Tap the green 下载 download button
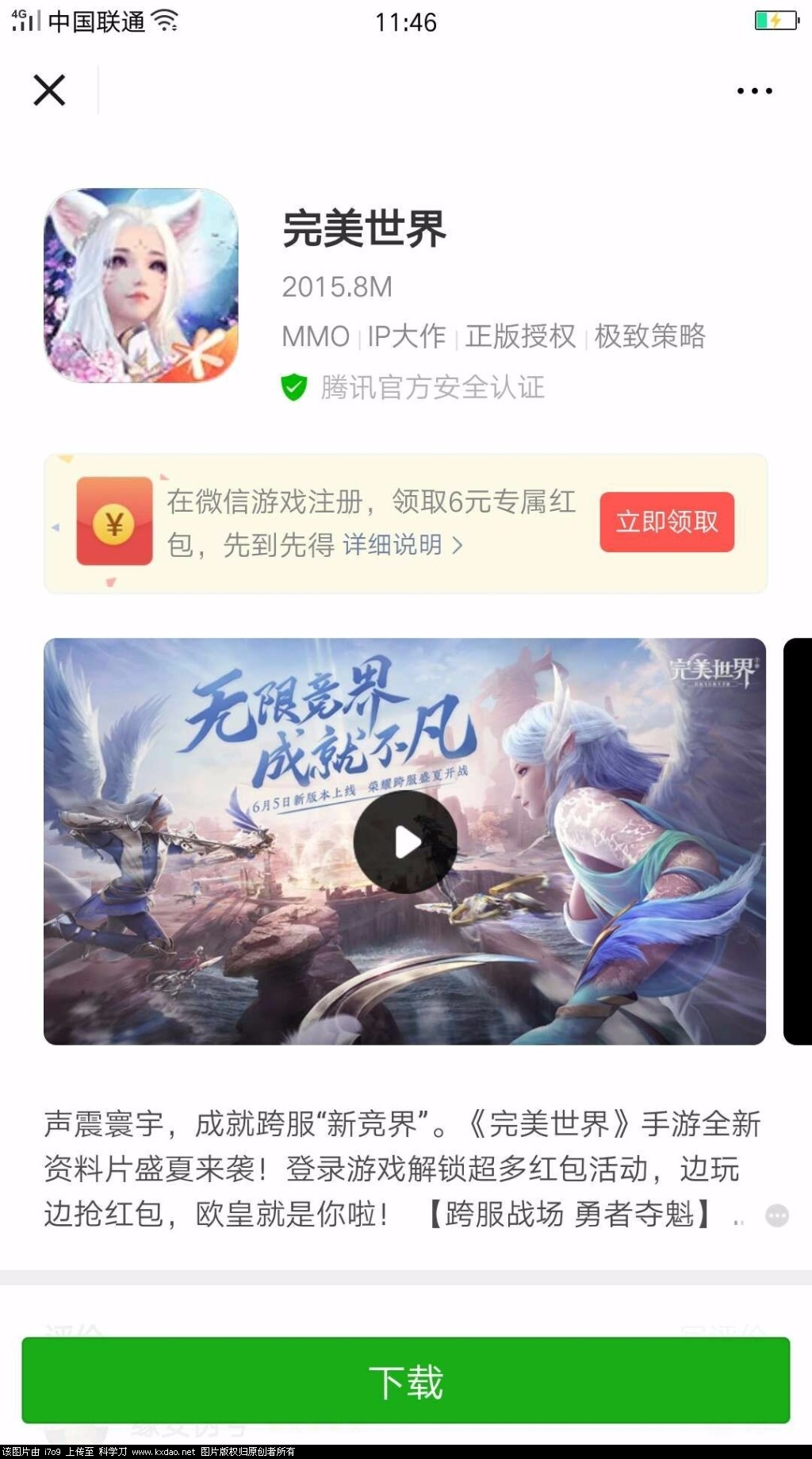Screen dimensions: 812x1459 406,1381
